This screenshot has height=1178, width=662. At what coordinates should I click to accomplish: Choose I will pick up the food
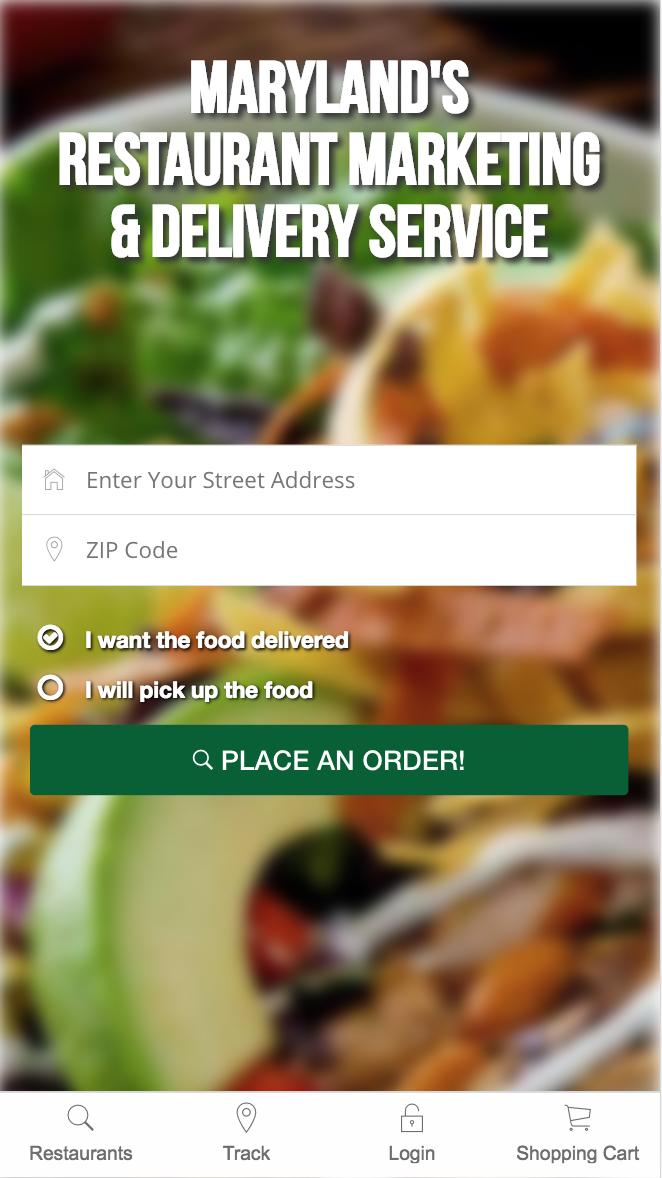[x=50, y=688]
